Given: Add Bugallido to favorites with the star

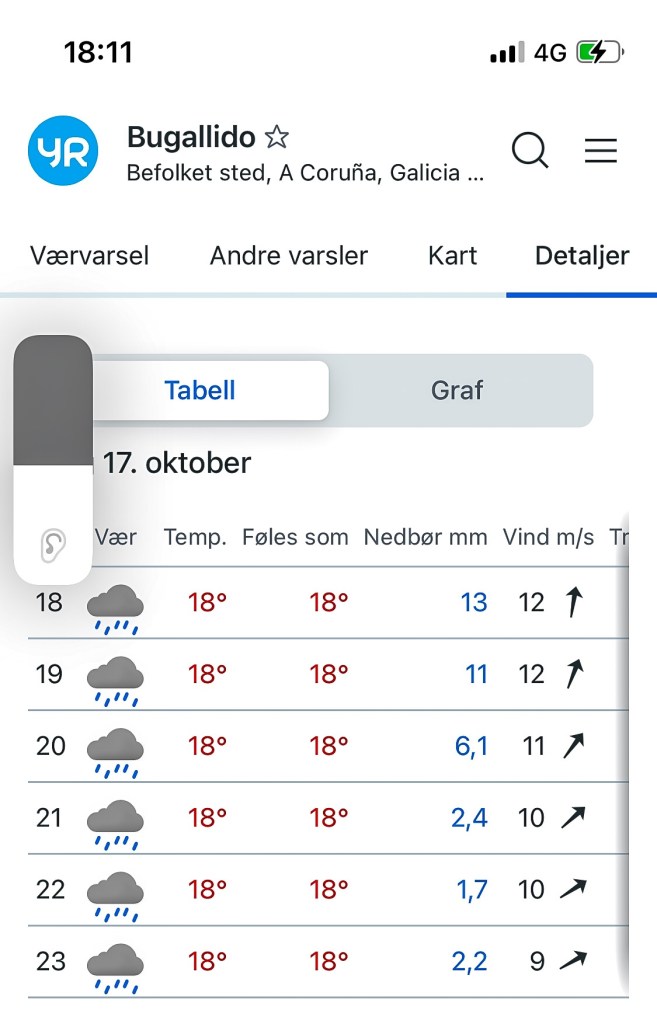Looking at the screenshot, I should pos(276,137).
